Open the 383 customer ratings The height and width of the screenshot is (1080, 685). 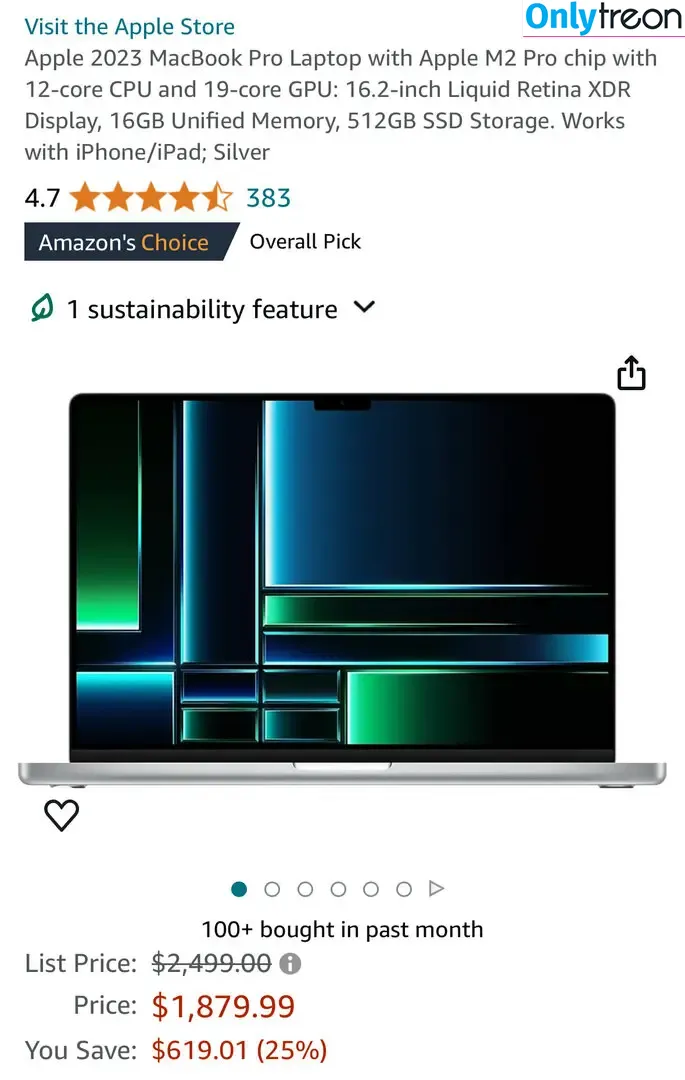[268, 197]
